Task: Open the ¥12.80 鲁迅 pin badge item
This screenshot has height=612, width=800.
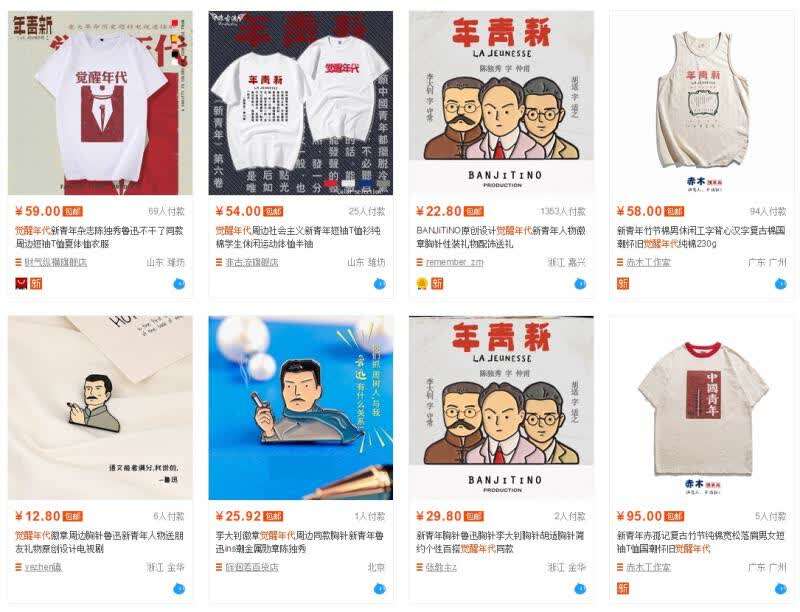Action: pos(100,407)
